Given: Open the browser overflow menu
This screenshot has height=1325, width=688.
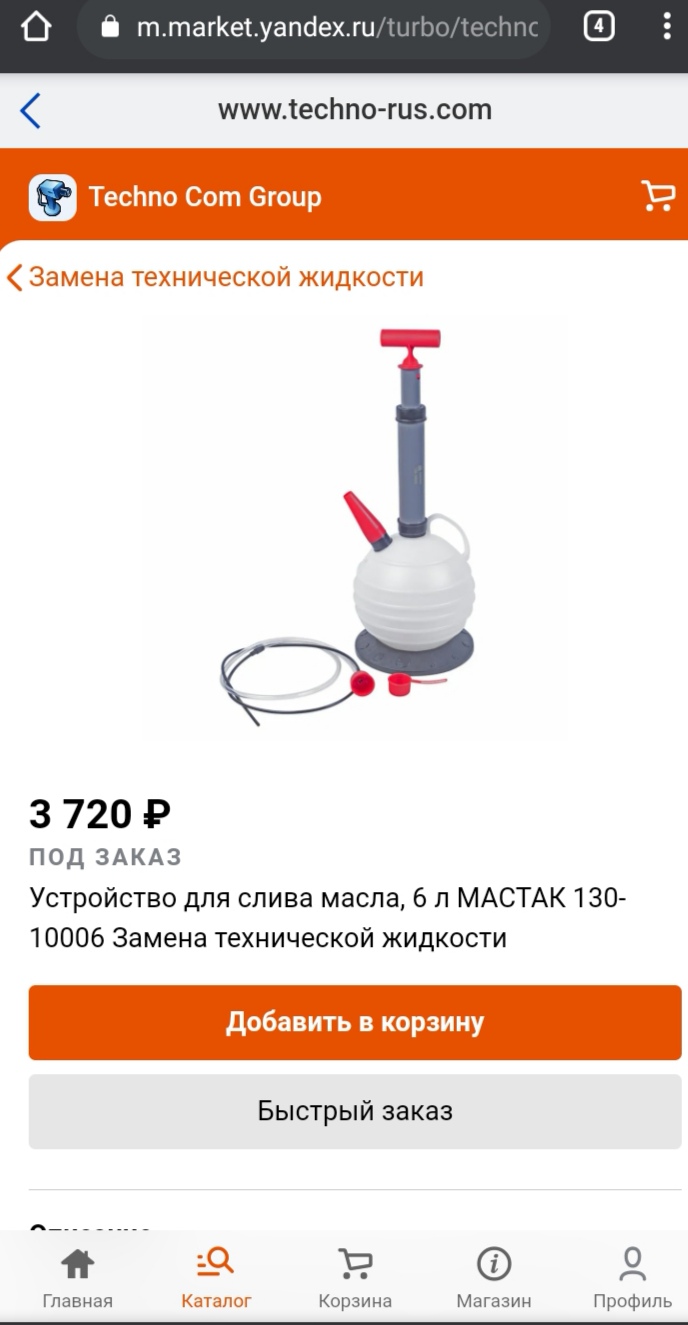Looking at the screenshot, I should [666, 27].
